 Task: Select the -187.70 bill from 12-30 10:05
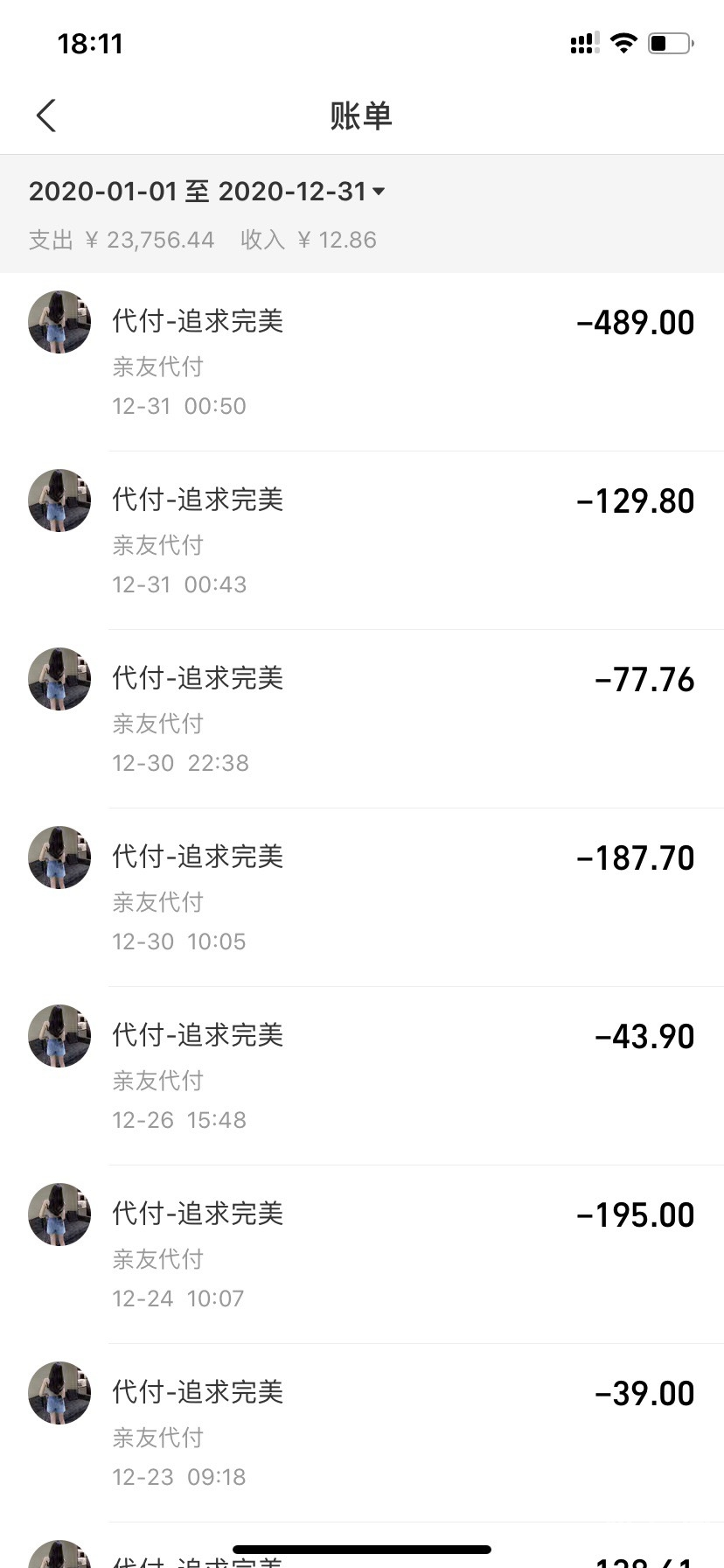coord(362,898)
